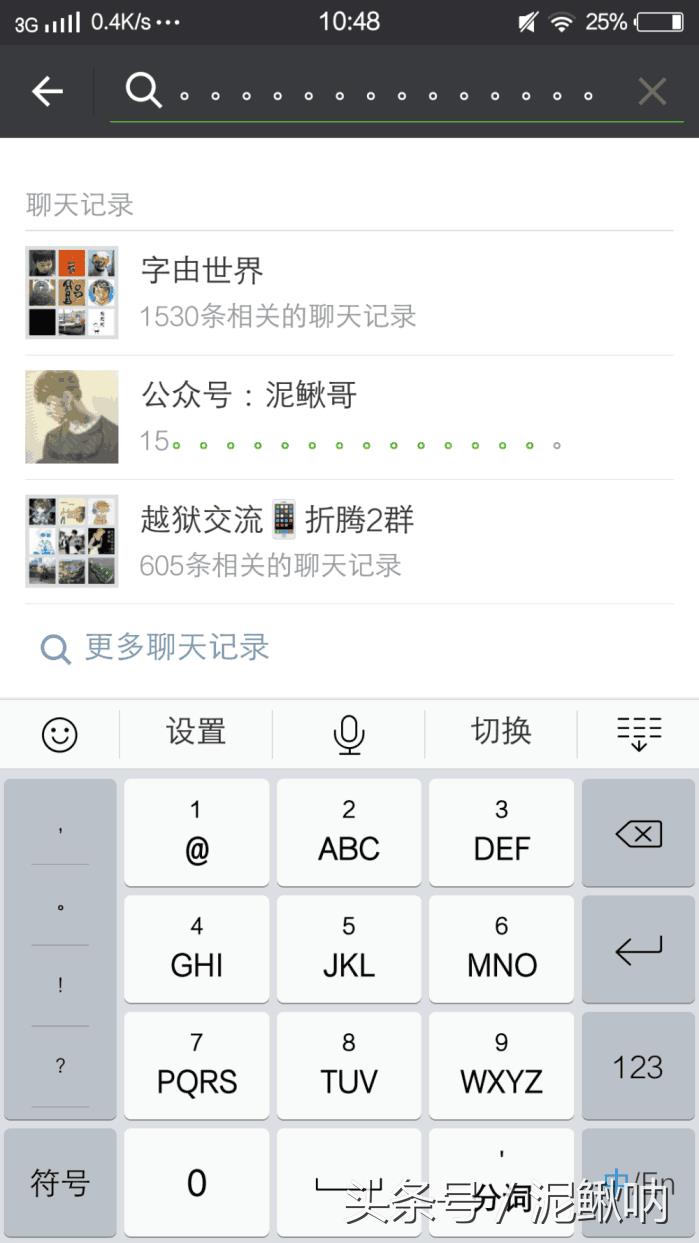Hide the keyboard with the collapse icon

(x=639, y=734)
